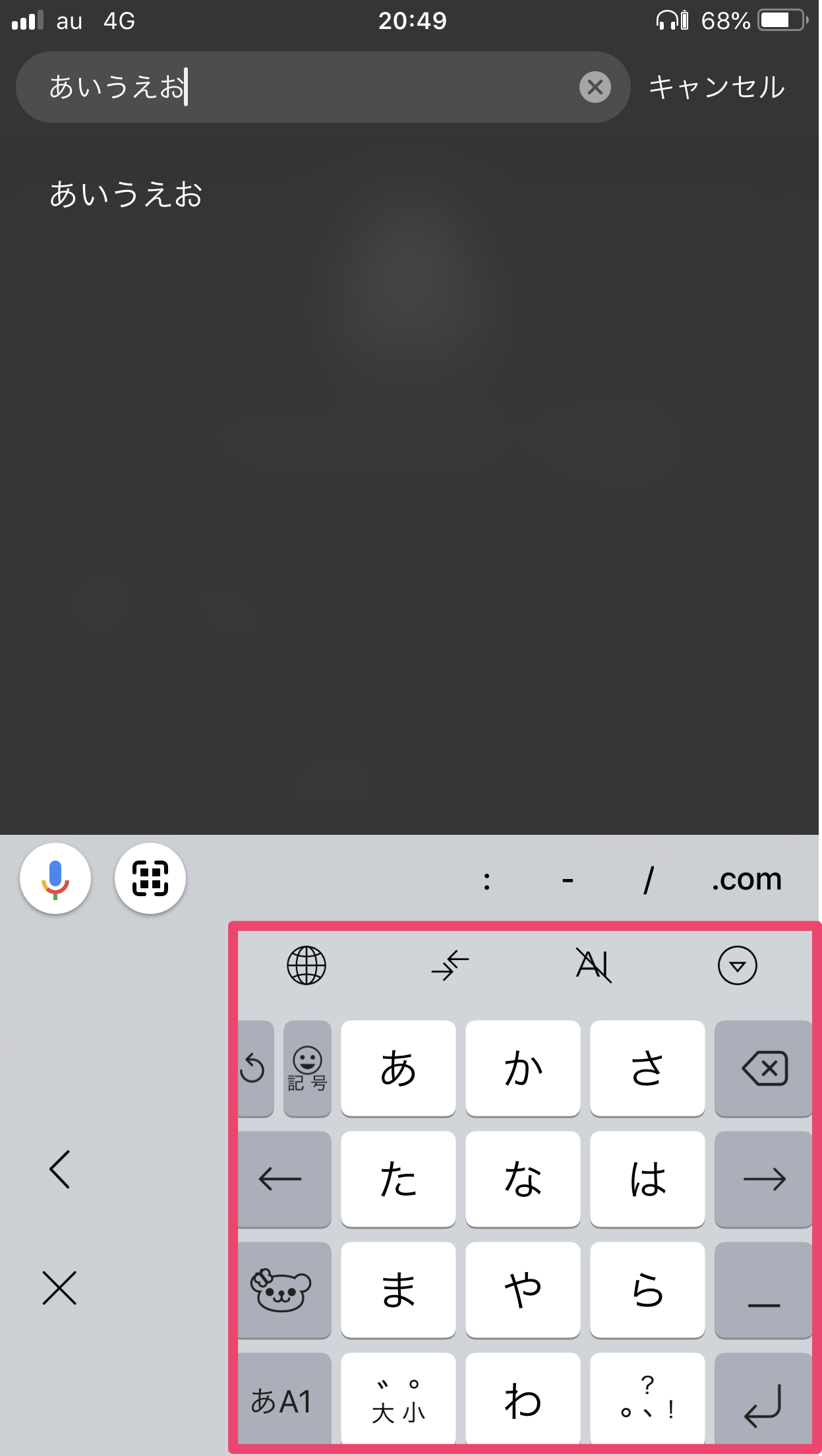
Task: Shift keyboard left with the chevron
Action: pyautogui.click(x=59, y=1169)
